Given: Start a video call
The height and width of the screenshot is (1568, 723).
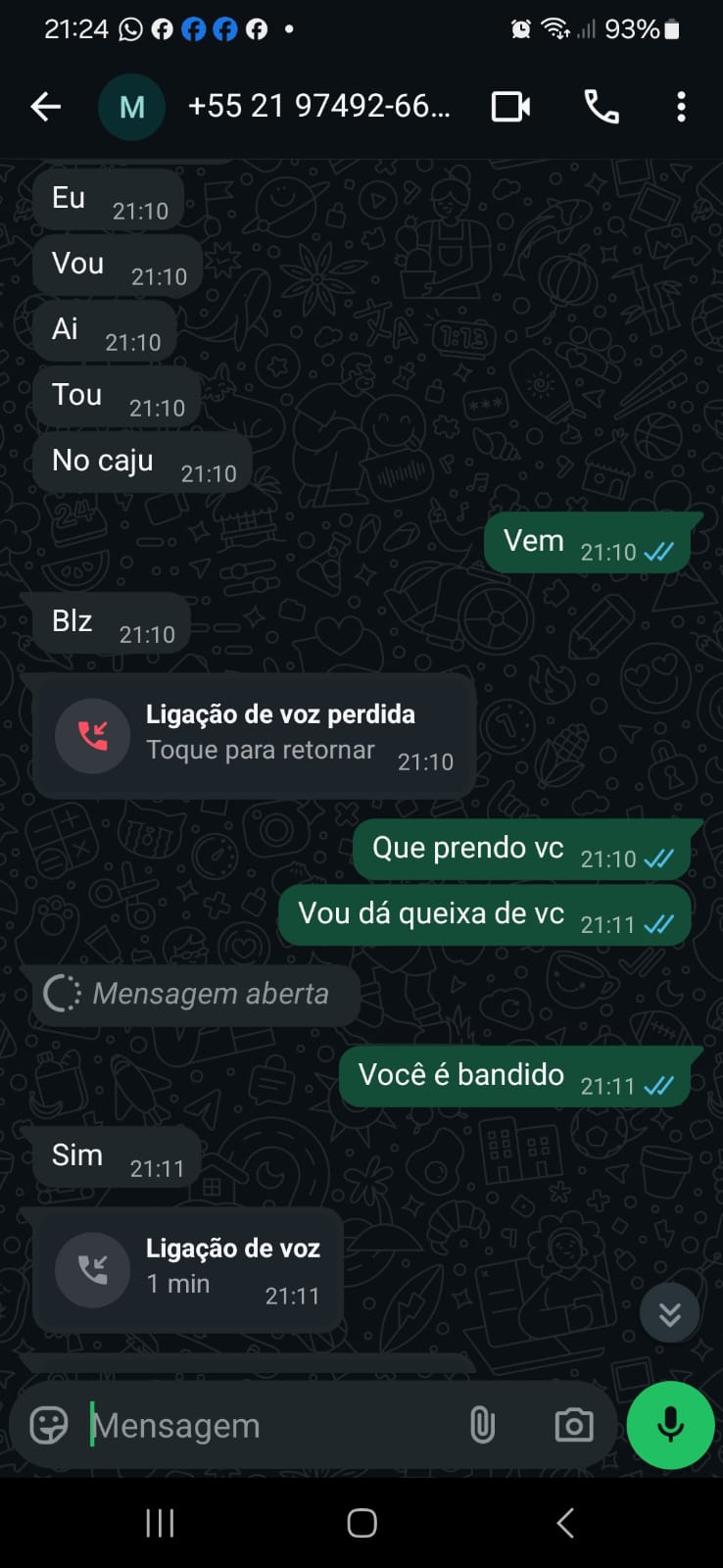Looking at the screenshot, I should pyautogui.click(x=510, y=107).
